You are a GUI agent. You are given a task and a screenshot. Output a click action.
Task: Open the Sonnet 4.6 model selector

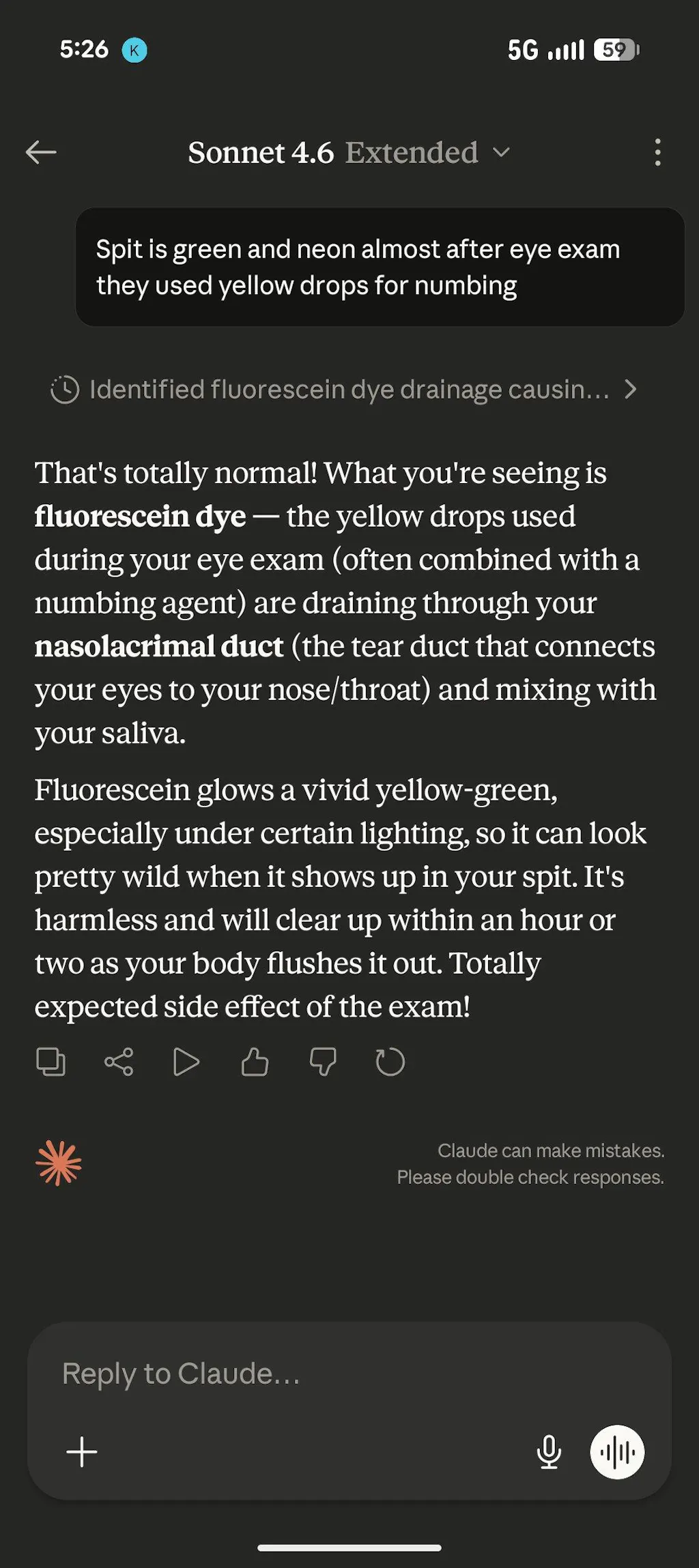pyautogui.click(x=349, y=152)
